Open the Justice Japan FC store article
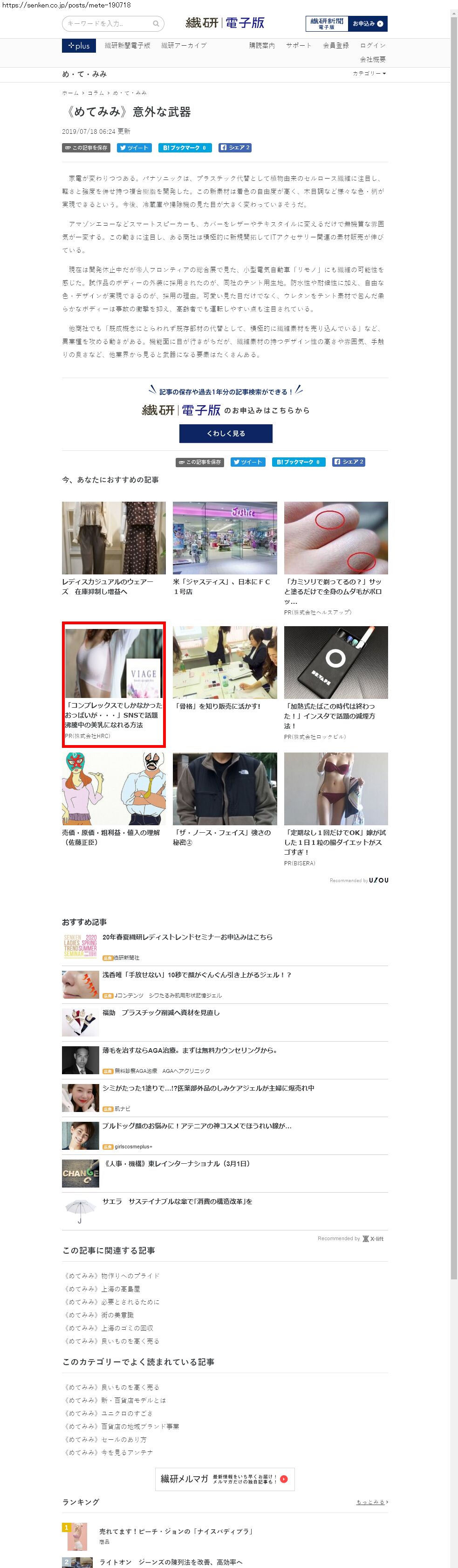The image size is (458, 1568). pos(225,548)
